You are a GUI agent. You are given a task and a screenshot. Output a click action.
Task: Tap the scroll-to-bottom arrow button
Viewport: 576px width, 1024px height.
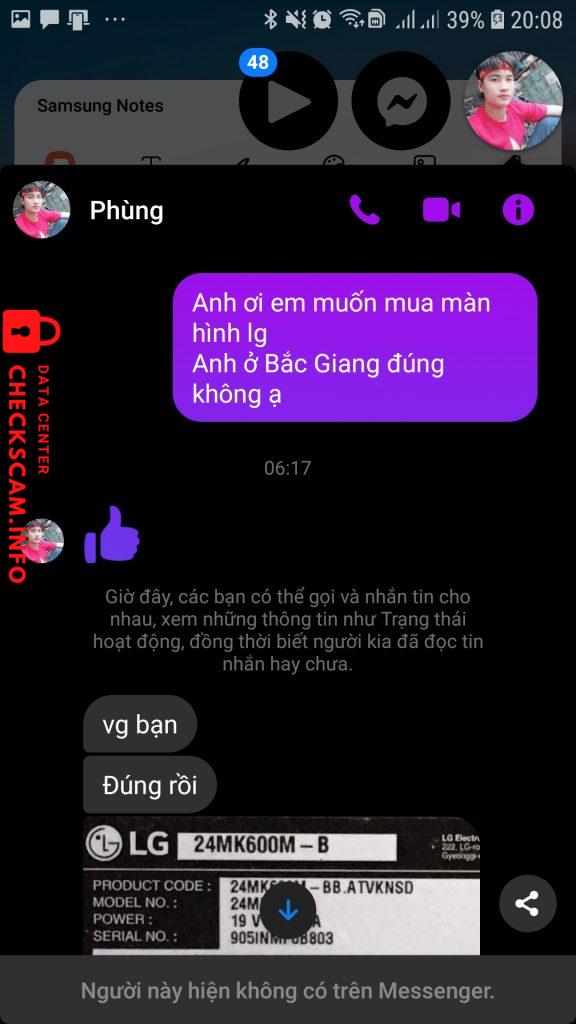[288, 912]
